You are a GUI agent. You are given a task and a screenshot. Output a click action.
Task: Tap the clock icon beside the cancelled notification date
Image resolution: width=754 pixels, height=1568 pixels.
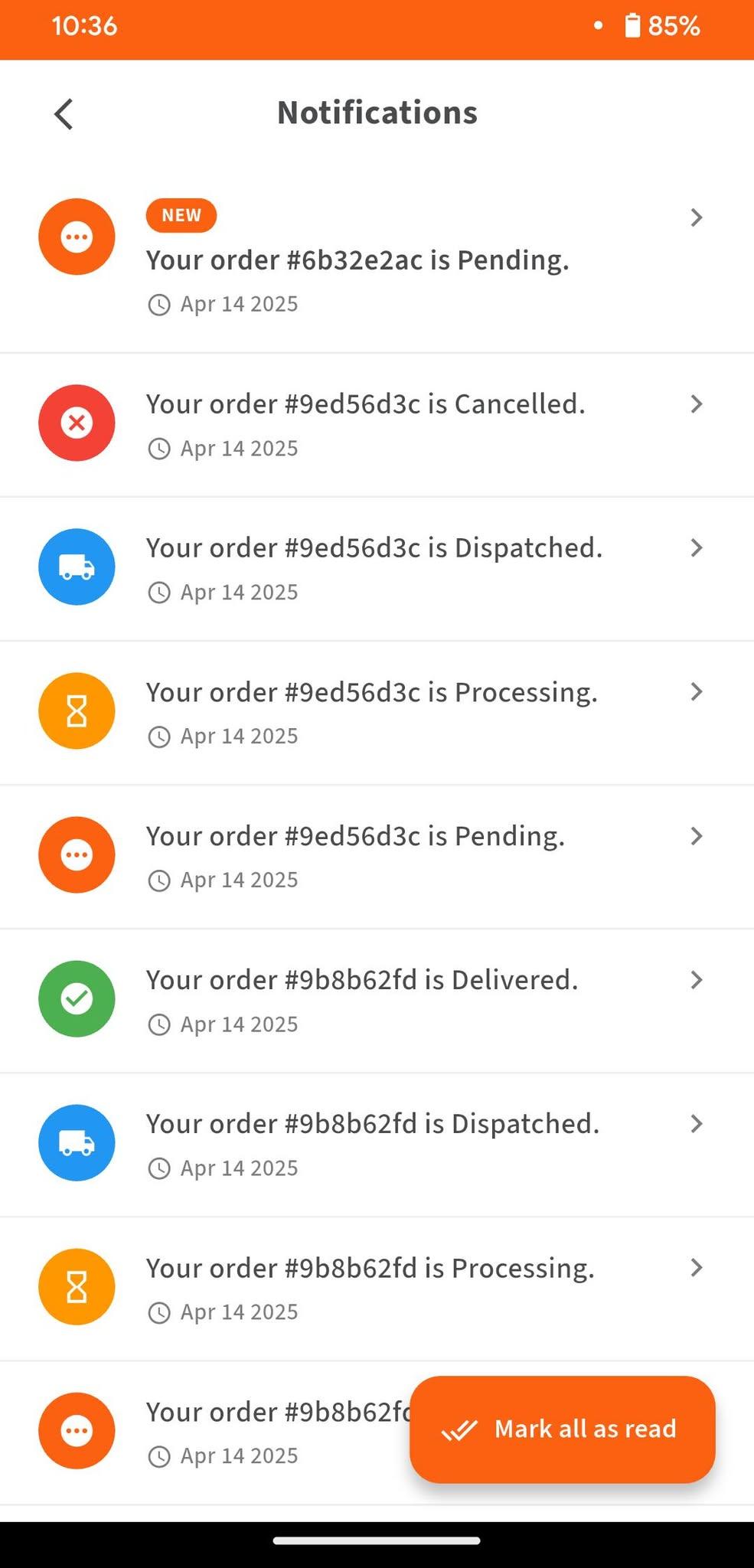pyautogui.click(x=158, y=449)
